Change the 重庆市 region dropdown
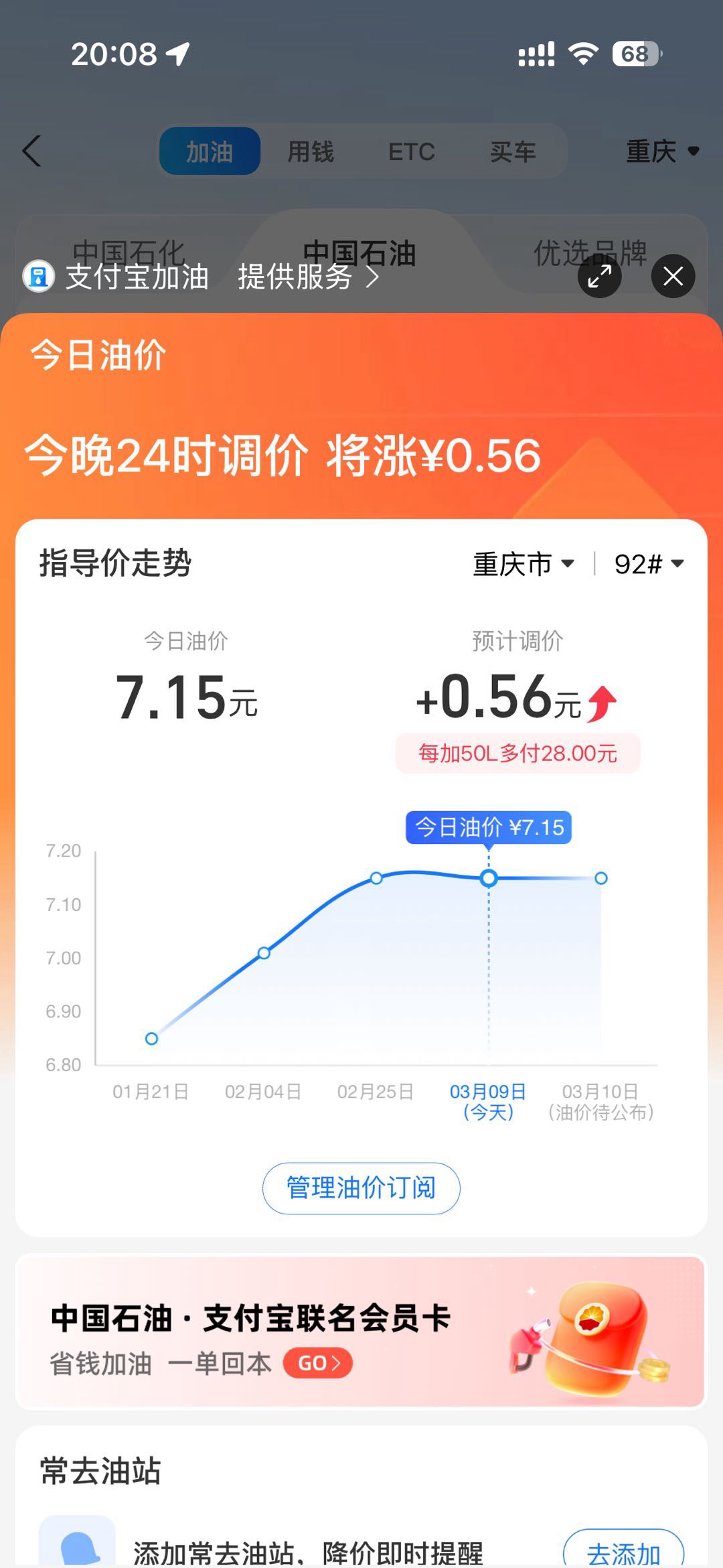This screenshot has height=1568, width=723. click(x=524, y=564)
